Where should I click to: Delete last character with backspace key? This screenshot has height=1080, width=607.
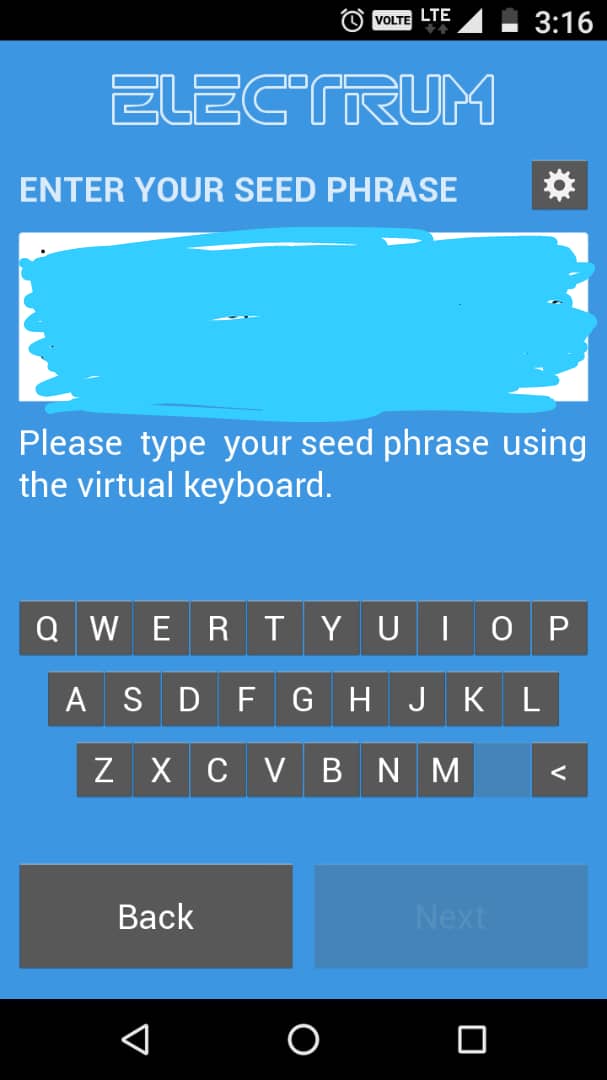[559, 771]
